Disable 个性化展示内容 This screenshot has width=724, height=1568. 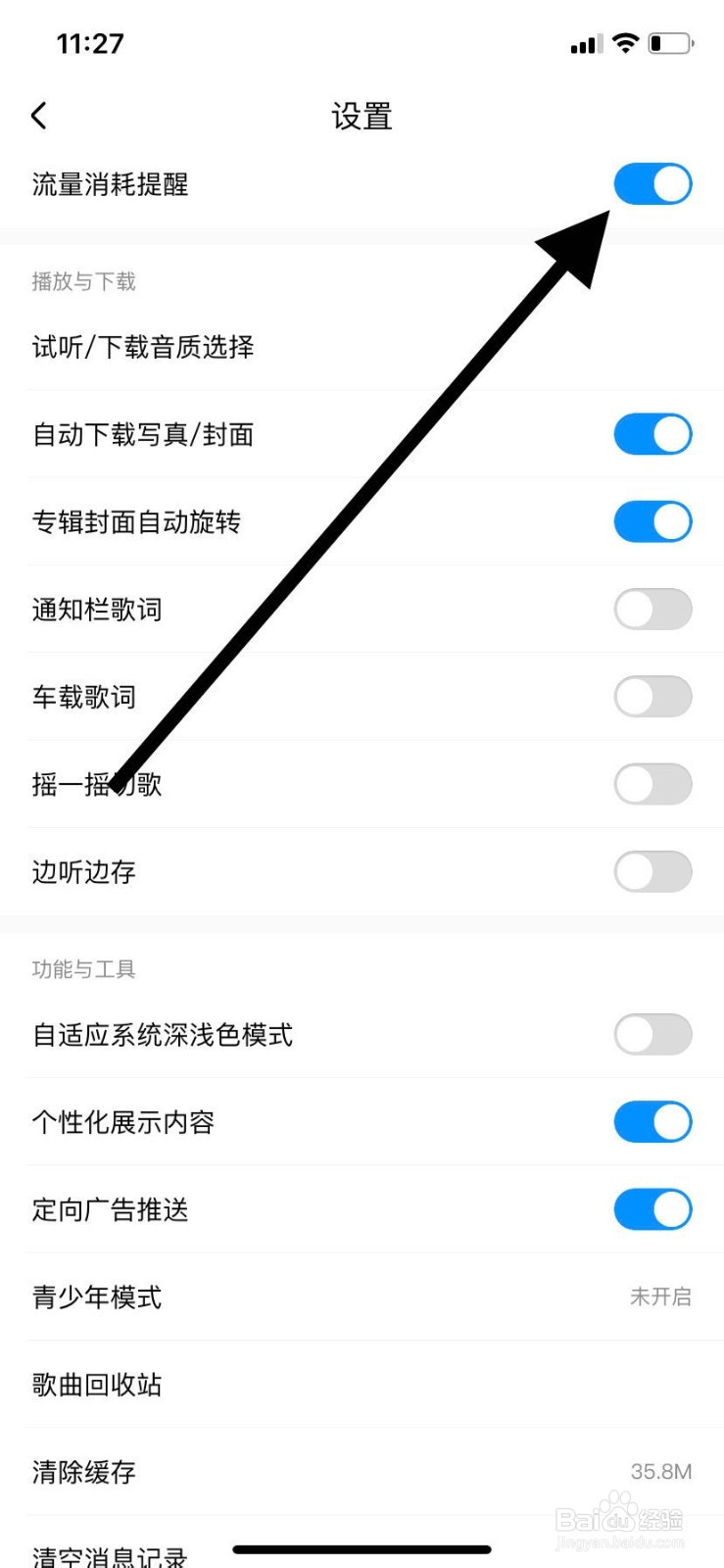652,1121
